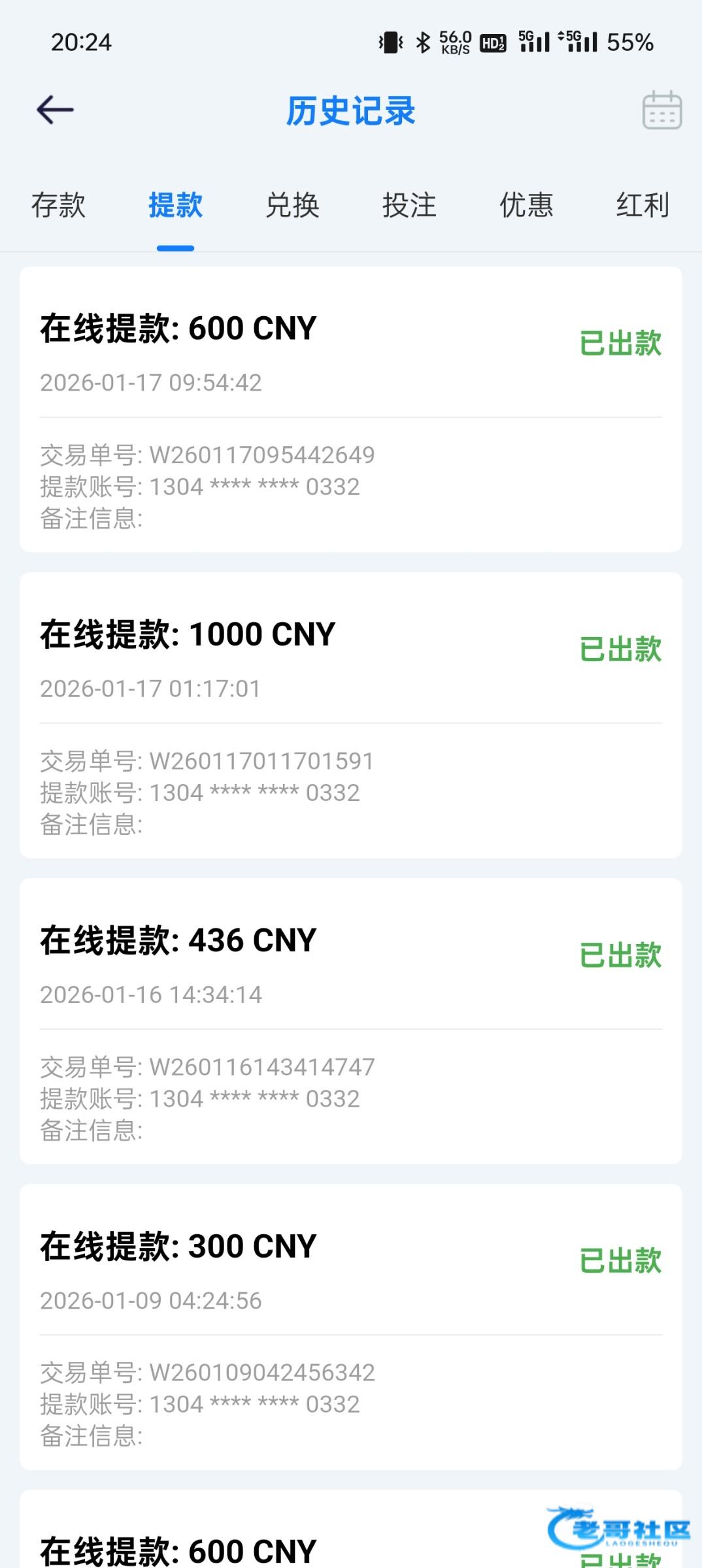Switch to the 兑换 tab
This screenshot has height=1568, width=702.
click(292, 205)
